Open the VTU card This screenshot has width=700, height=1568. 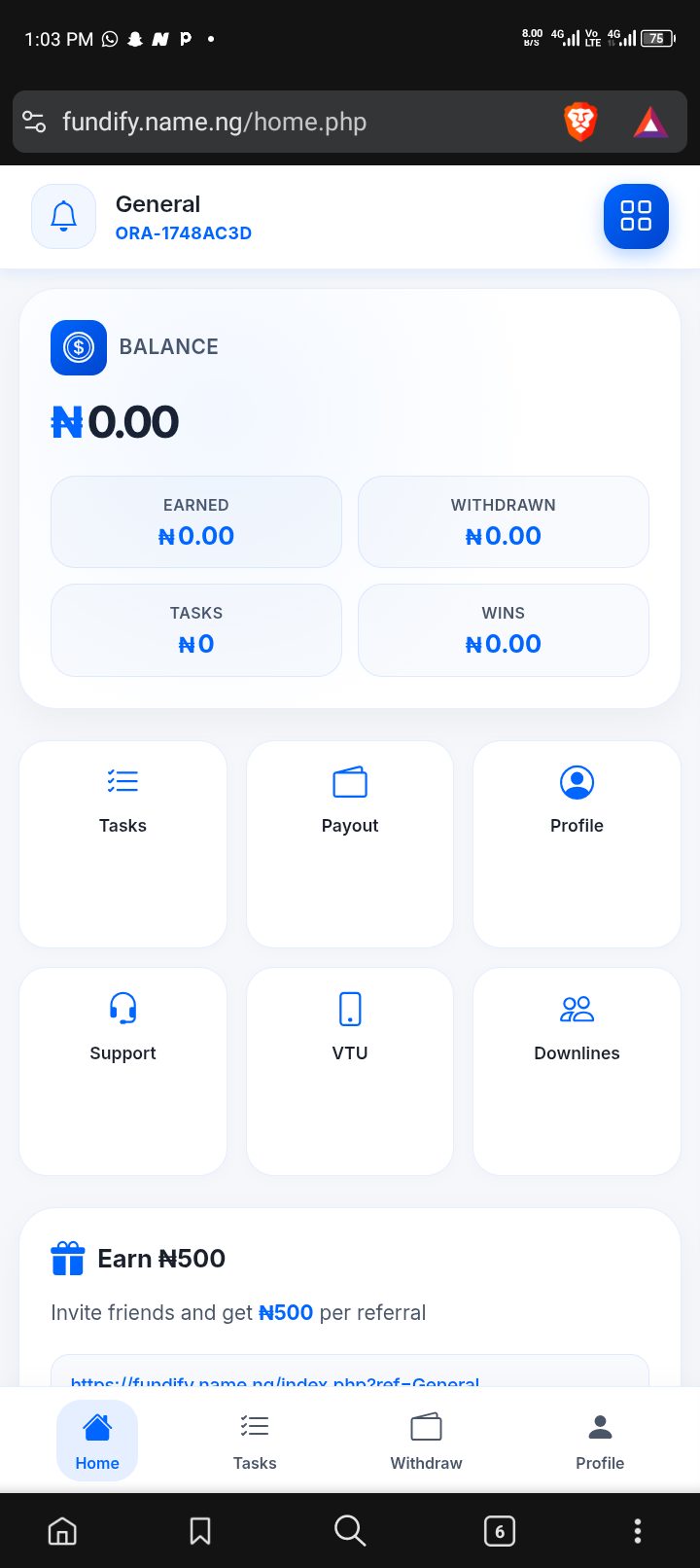[x=350, y=1070]
